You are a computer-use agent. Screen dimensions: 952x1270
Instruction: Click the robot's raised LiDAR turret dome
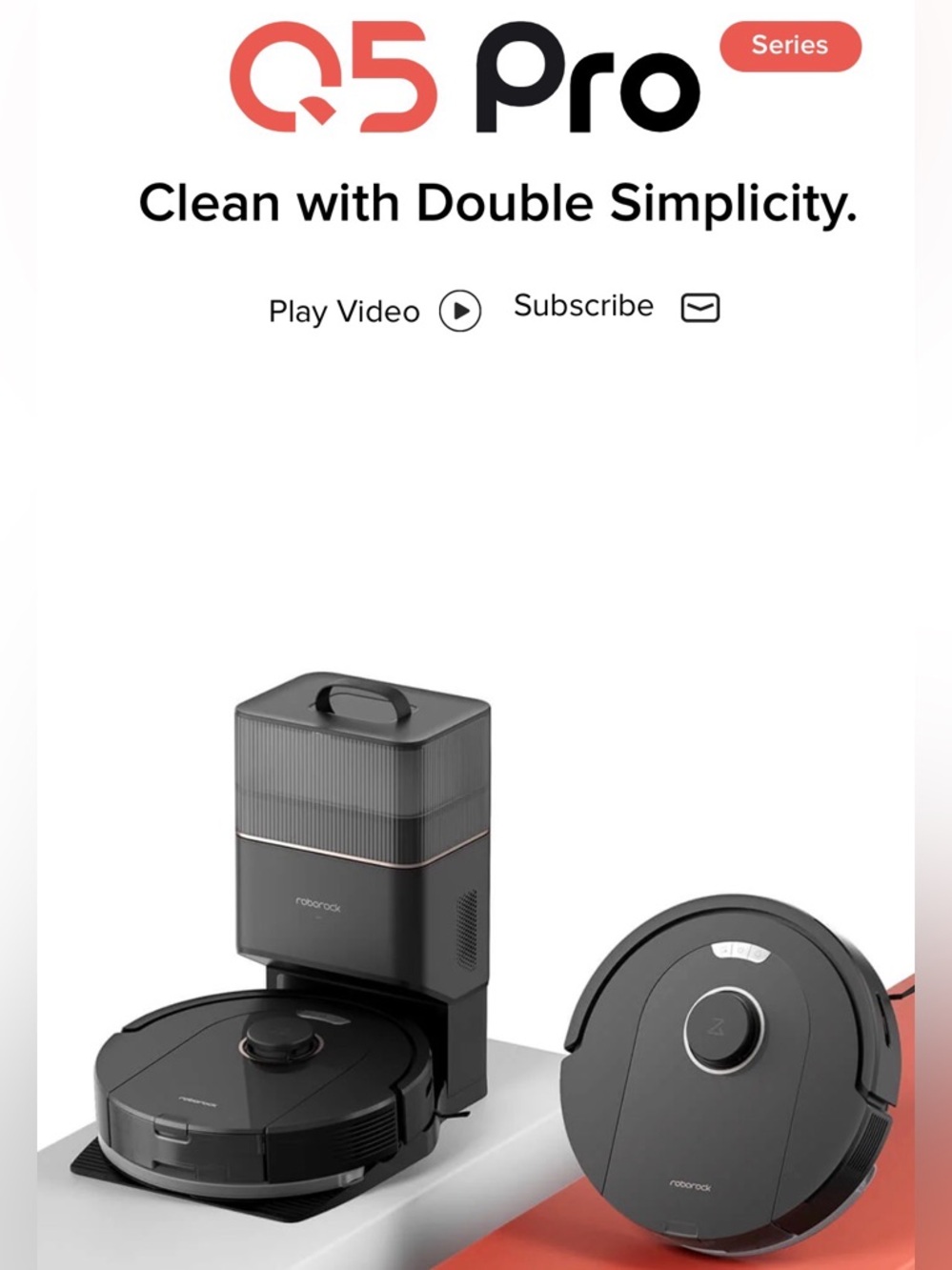click(x=279, y=1035)
